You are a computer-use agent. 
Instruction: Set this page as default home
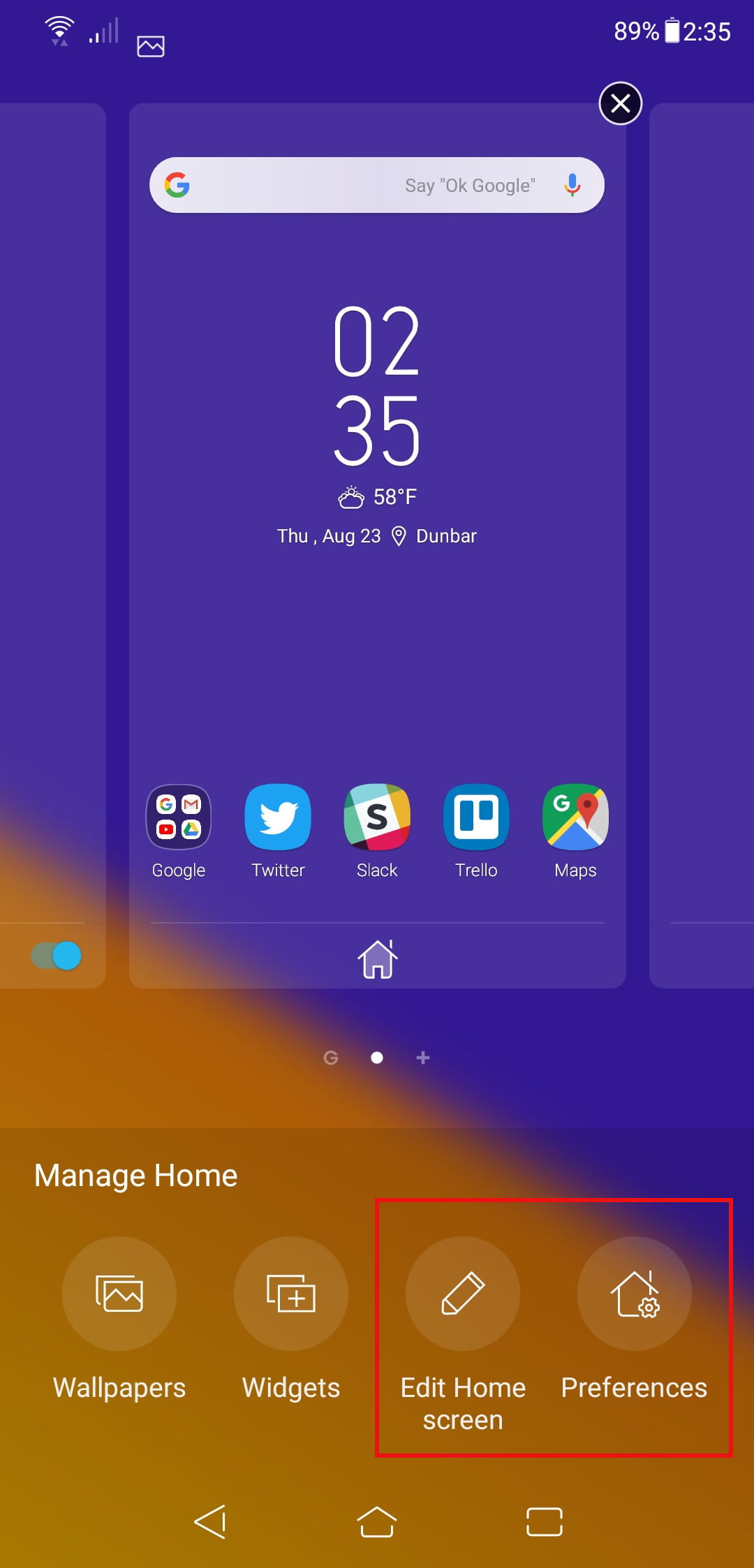(377, 959)
